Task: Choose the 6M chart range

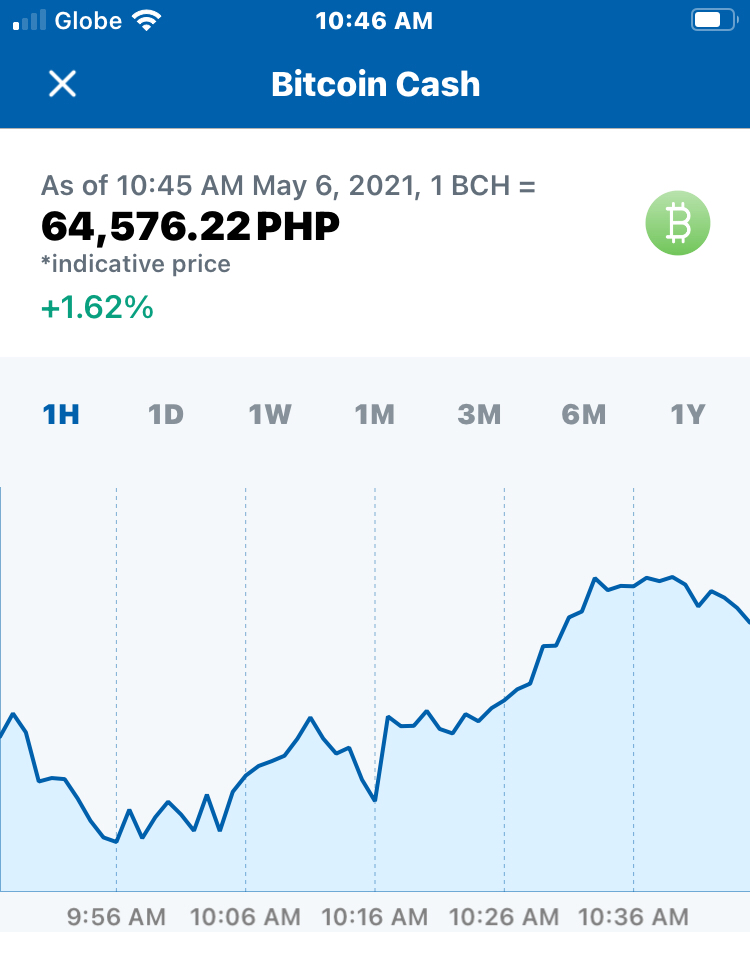Action: 584,415
